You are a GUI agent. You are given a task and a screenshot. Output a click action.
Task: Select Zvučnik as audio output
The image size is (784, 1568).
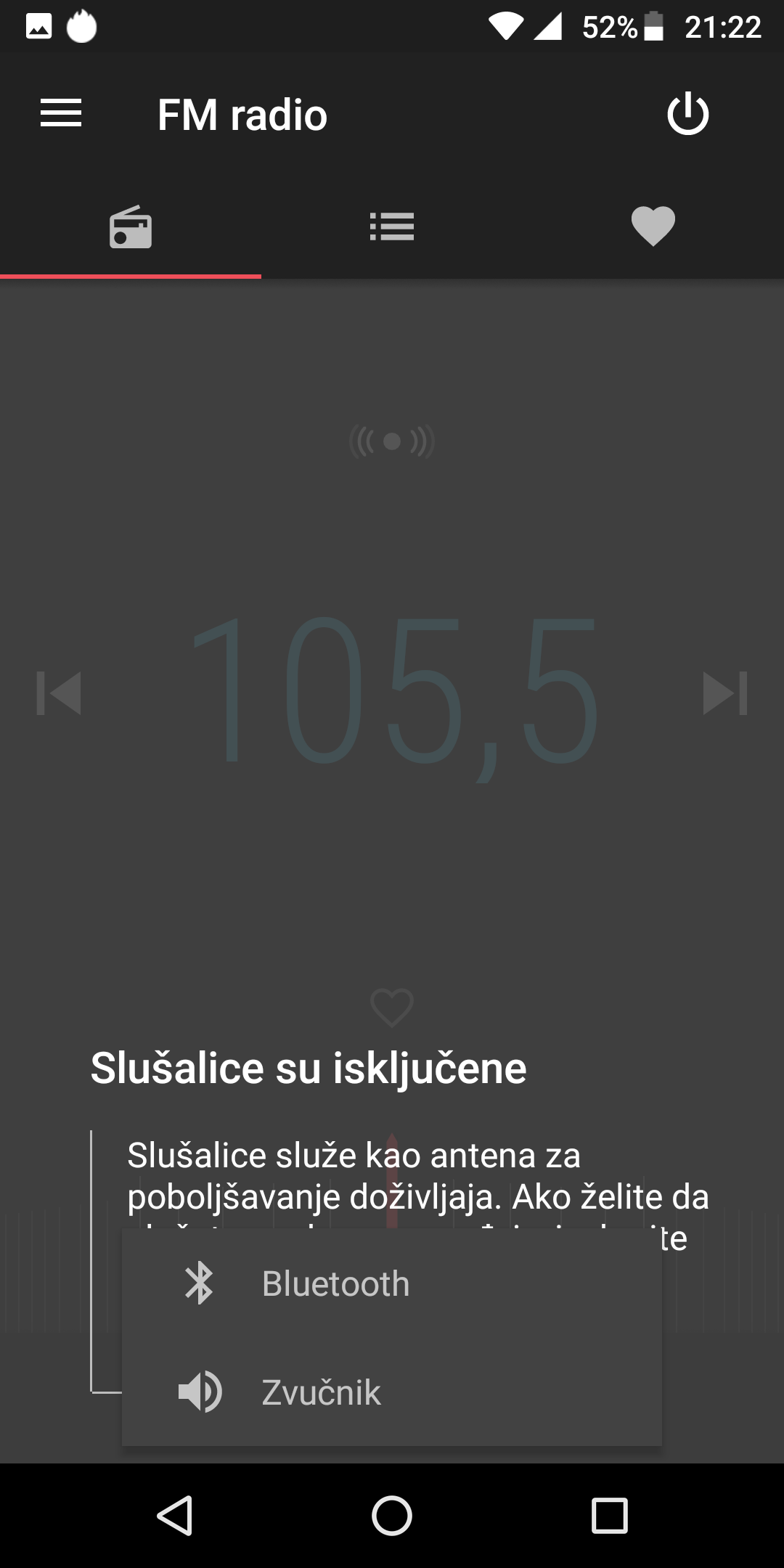click(392, 1392)
